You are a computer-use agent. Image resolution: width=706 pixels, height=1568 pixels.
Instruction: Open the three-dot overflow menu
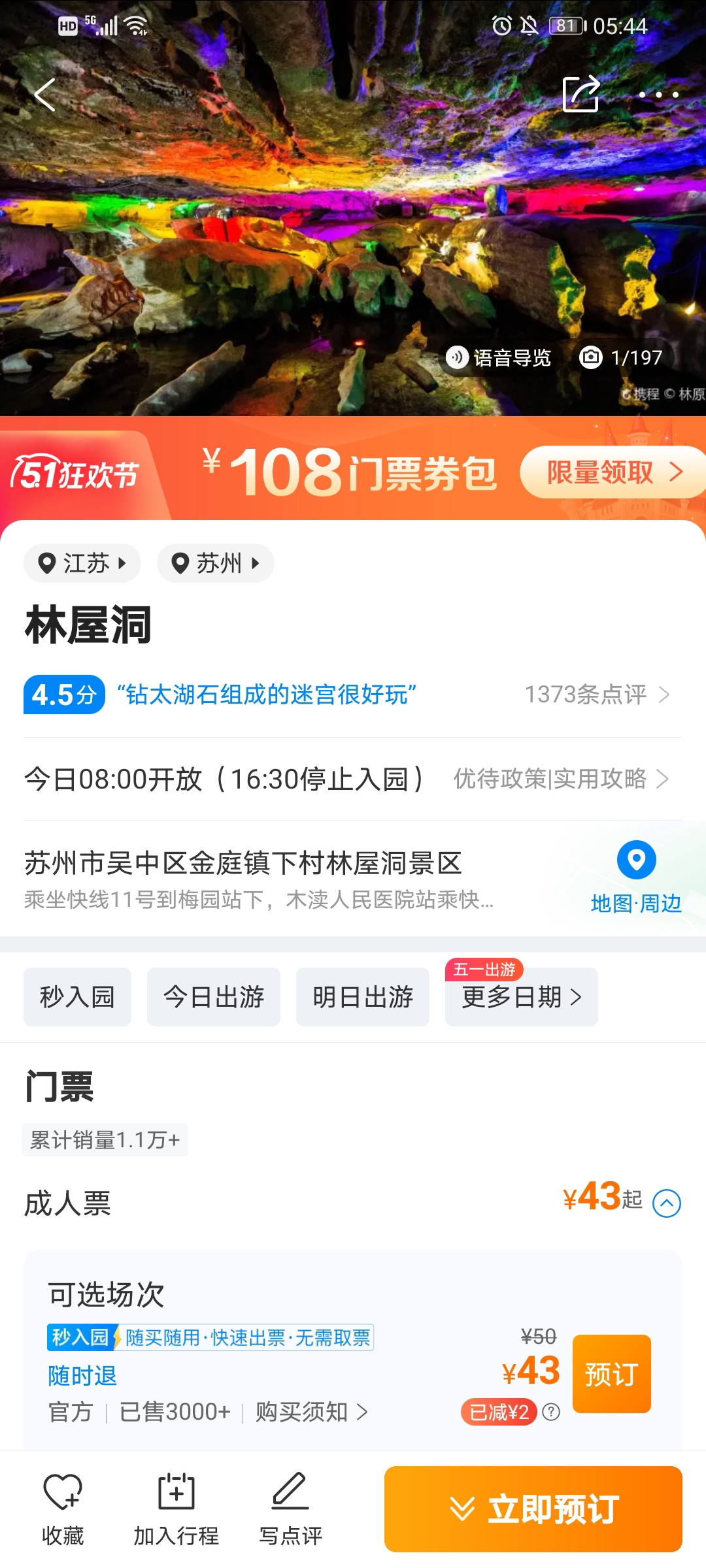pos(658,95)
